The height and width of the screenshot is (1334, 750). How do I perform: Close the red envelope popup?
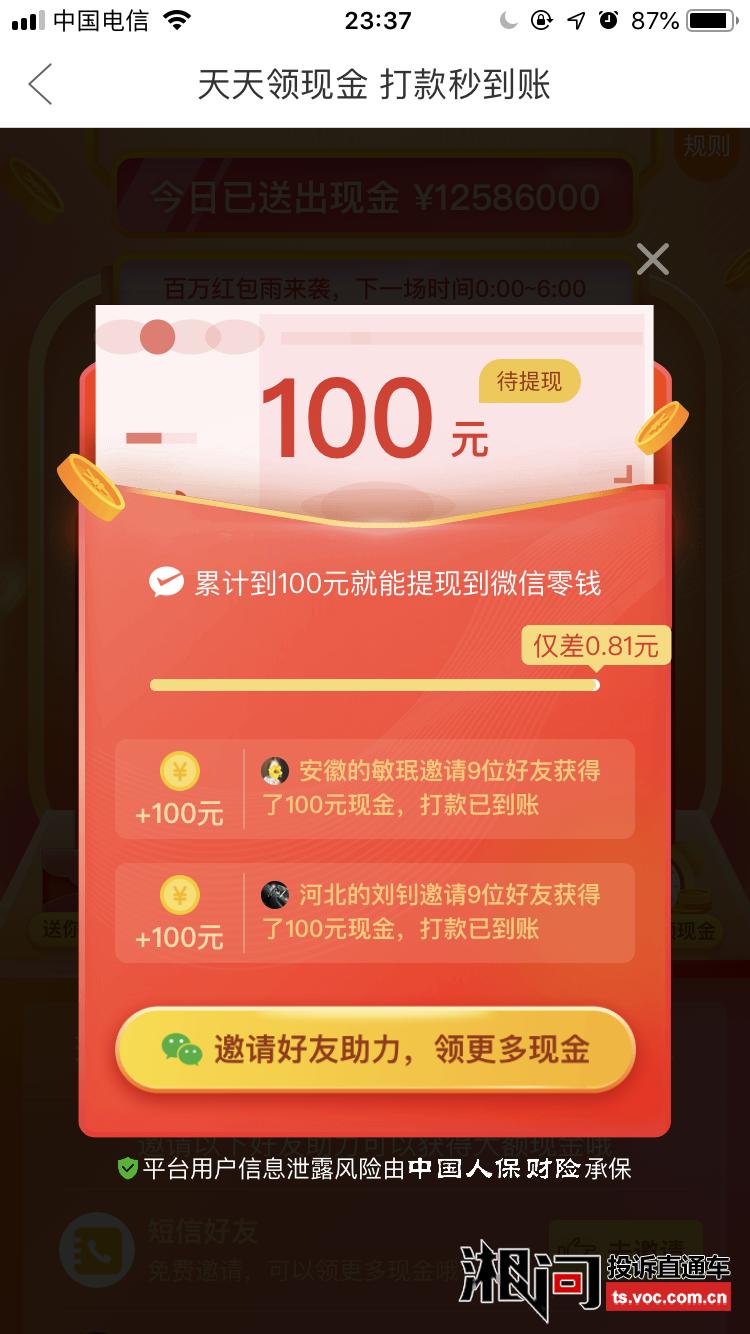652,260
